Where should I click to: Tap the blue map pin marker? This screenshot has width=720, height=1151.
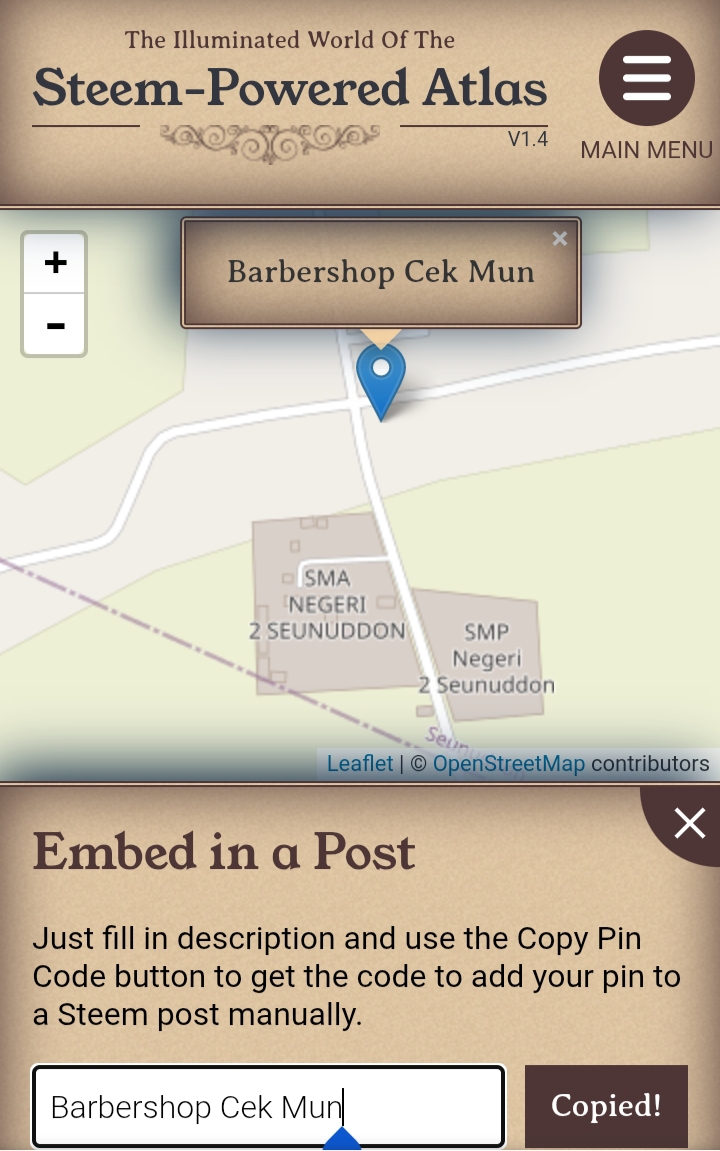click(x=381, y=380)
